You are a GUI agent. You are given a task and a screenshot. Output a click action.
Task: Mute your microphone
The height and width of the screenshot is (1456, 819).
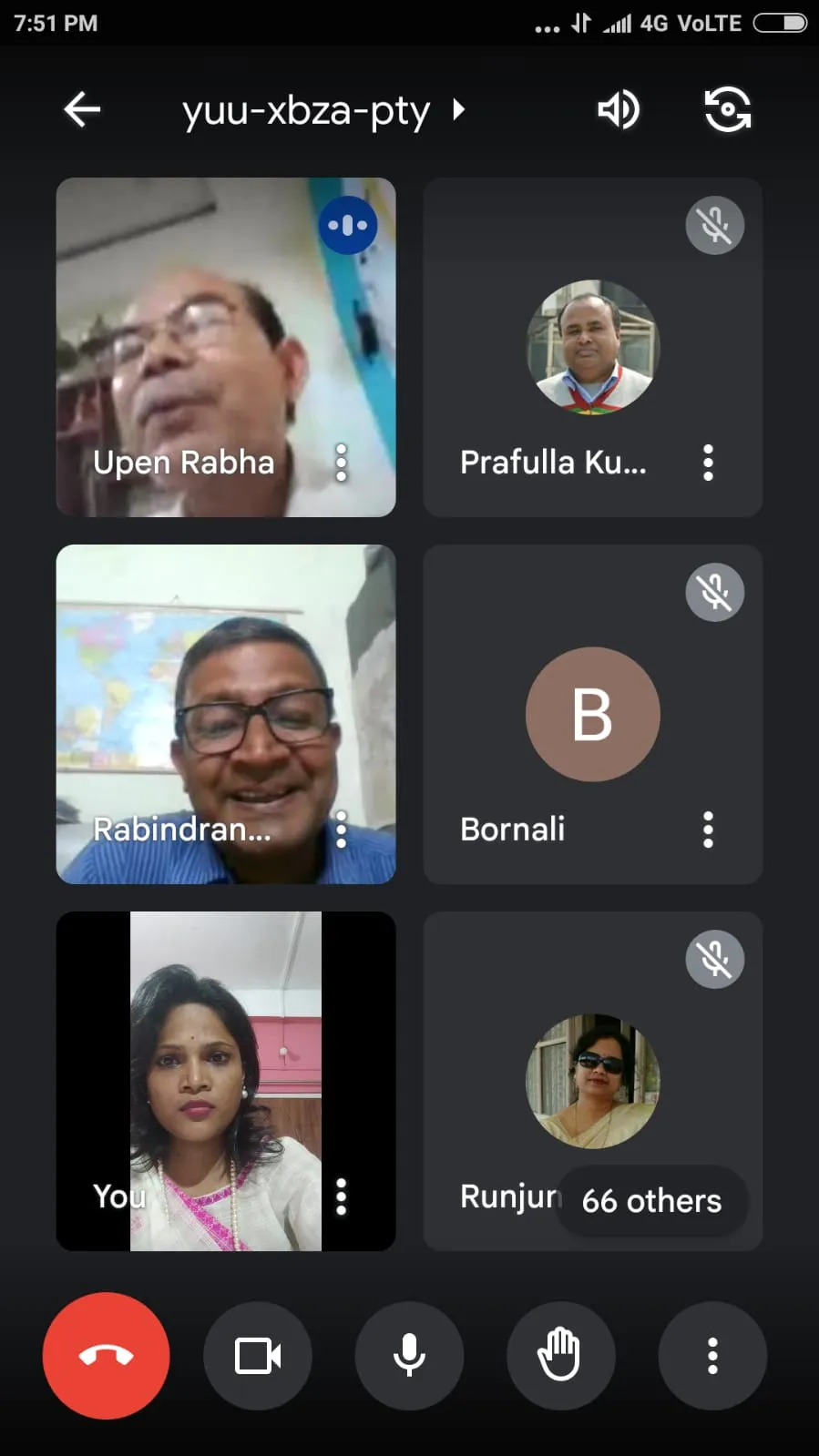[409, 1355]
